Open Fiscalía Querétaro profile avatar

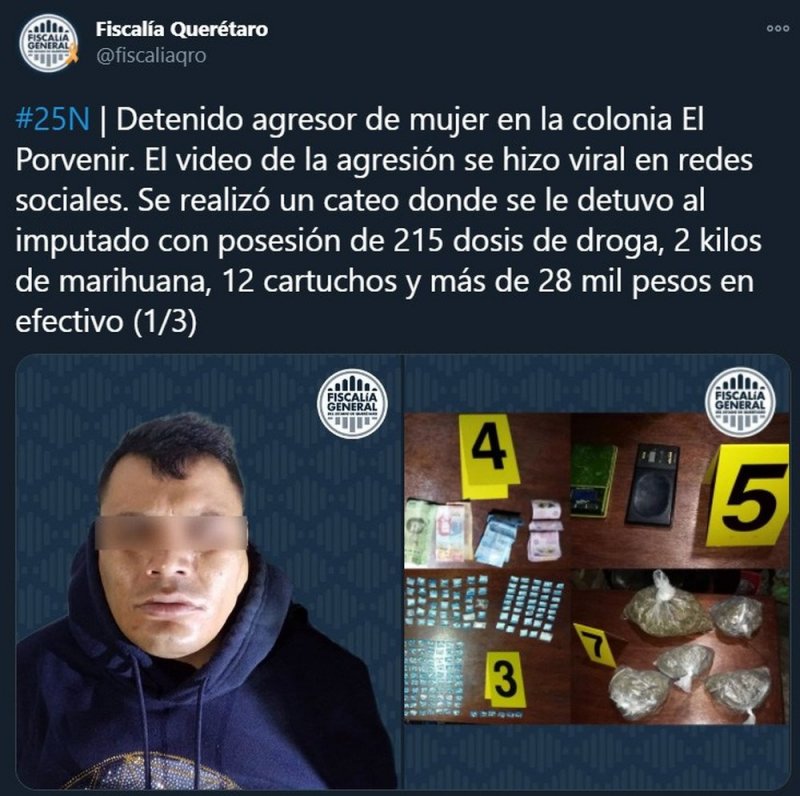48,43
